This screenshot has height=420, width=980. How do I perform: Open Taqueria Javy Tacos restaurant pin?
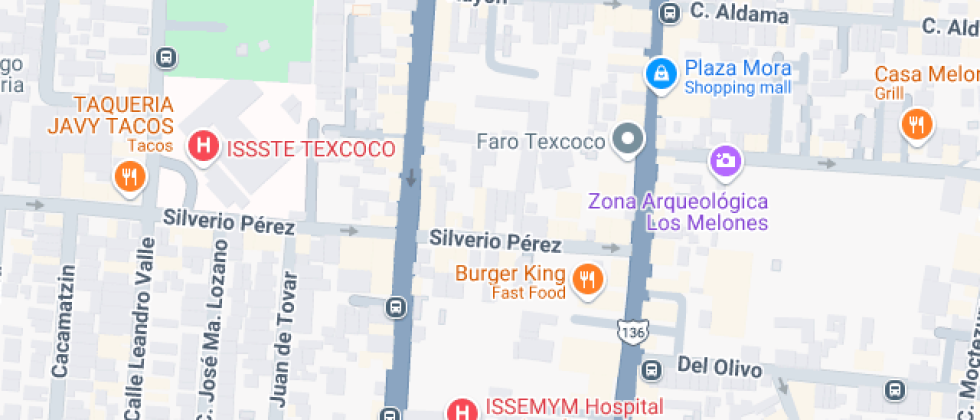pyautogui.click(x=130, y=178)
